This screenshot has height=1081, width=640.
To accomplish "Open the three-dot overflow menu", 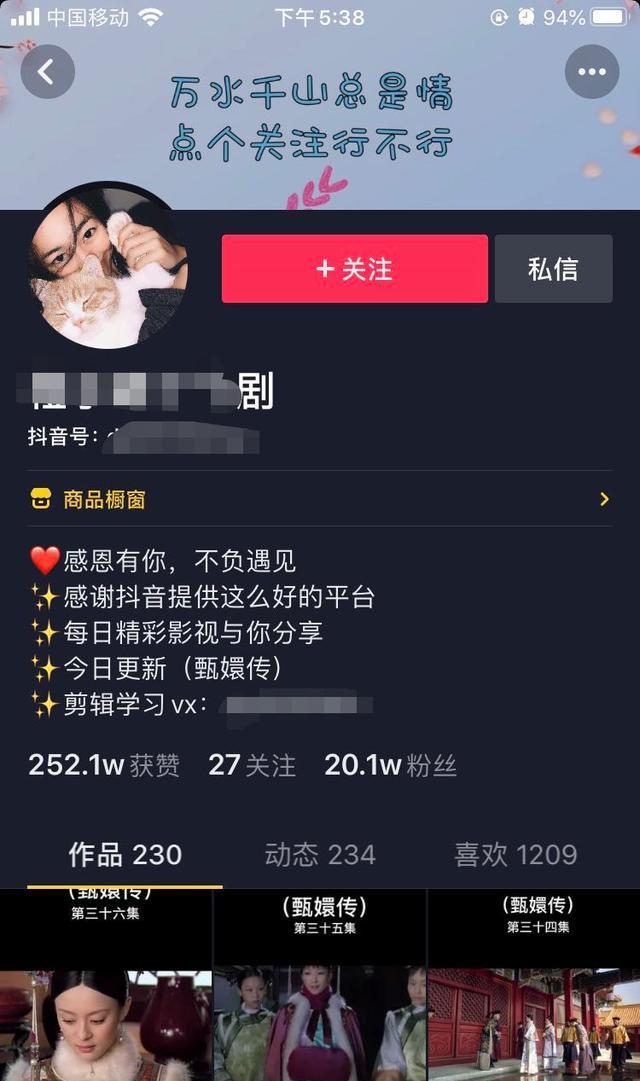I will pos(592,72).
